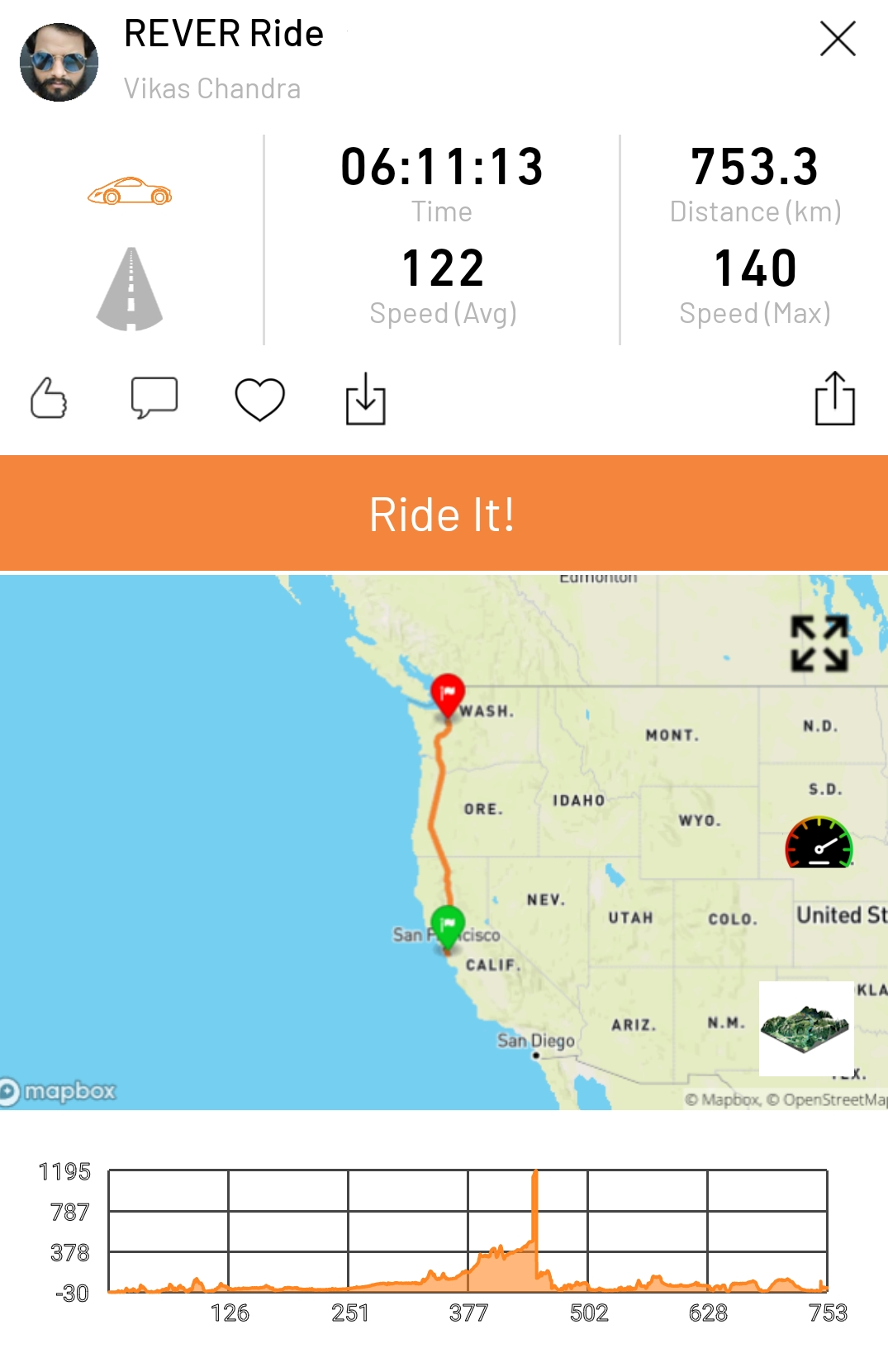Favorite the ride with the heart icon

coord(259,400)
